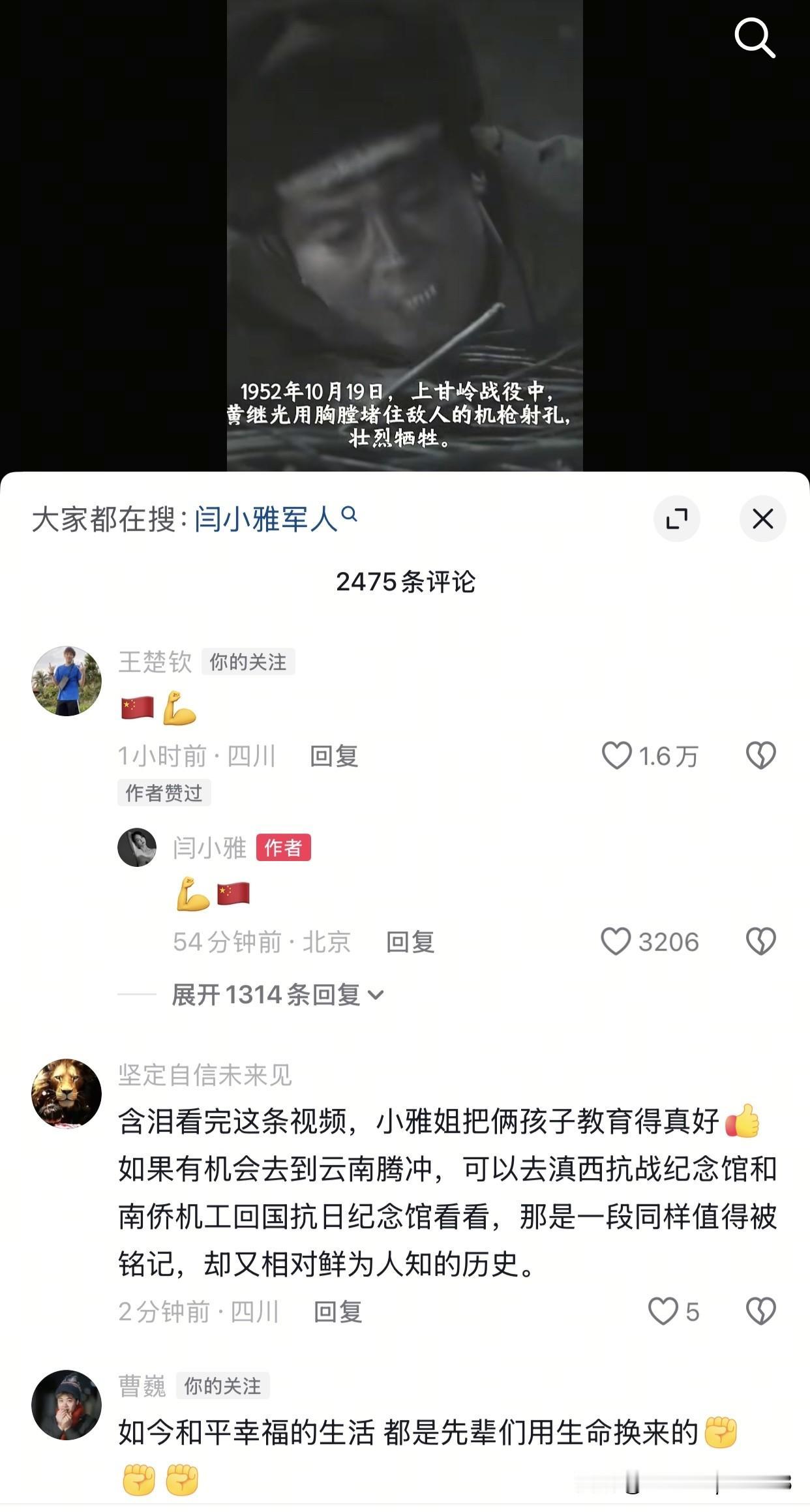Dislike 坚定自信未来见's comment

tap(760, 1312)
